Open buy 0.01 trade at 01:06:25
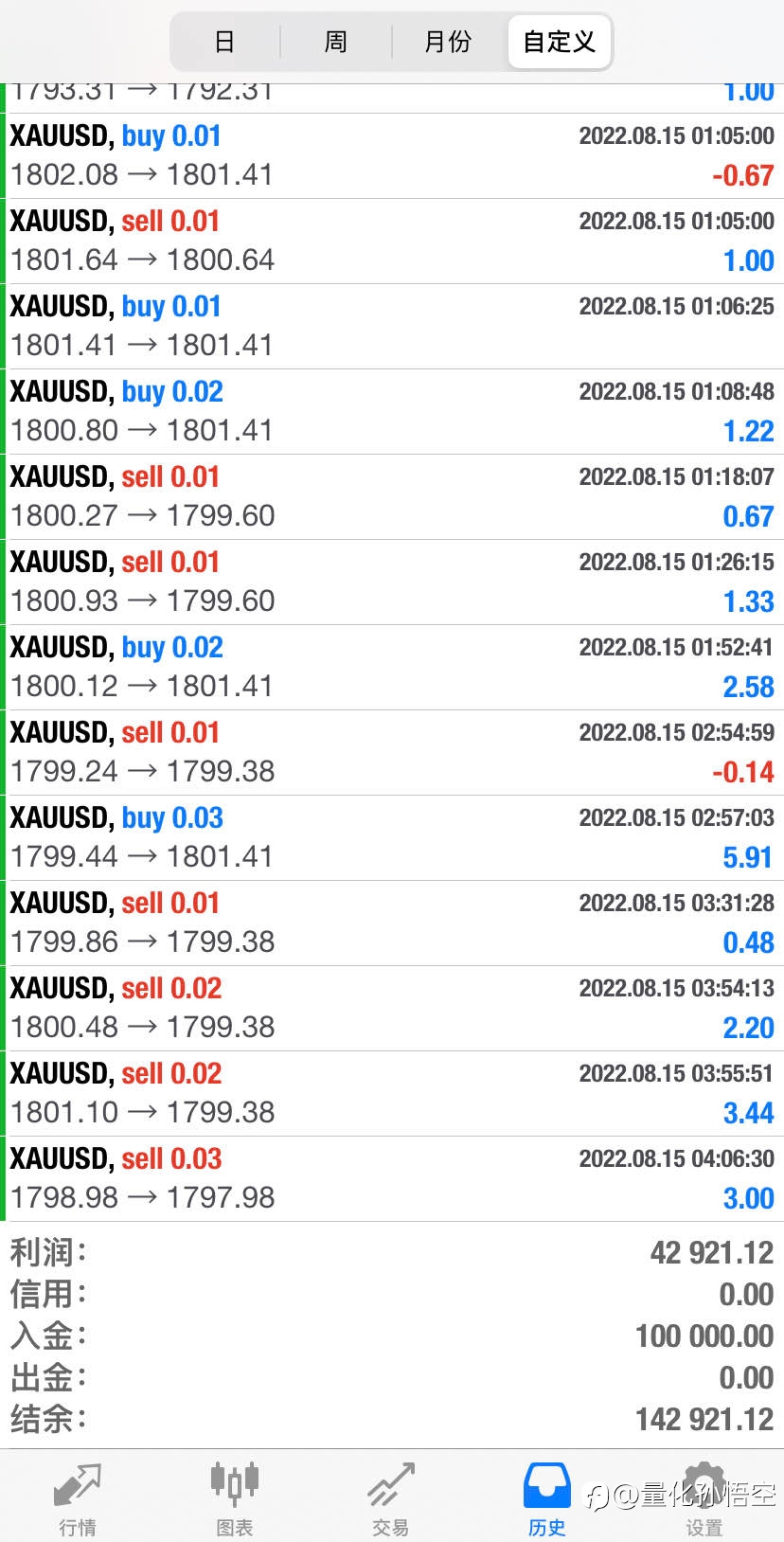 392,327
